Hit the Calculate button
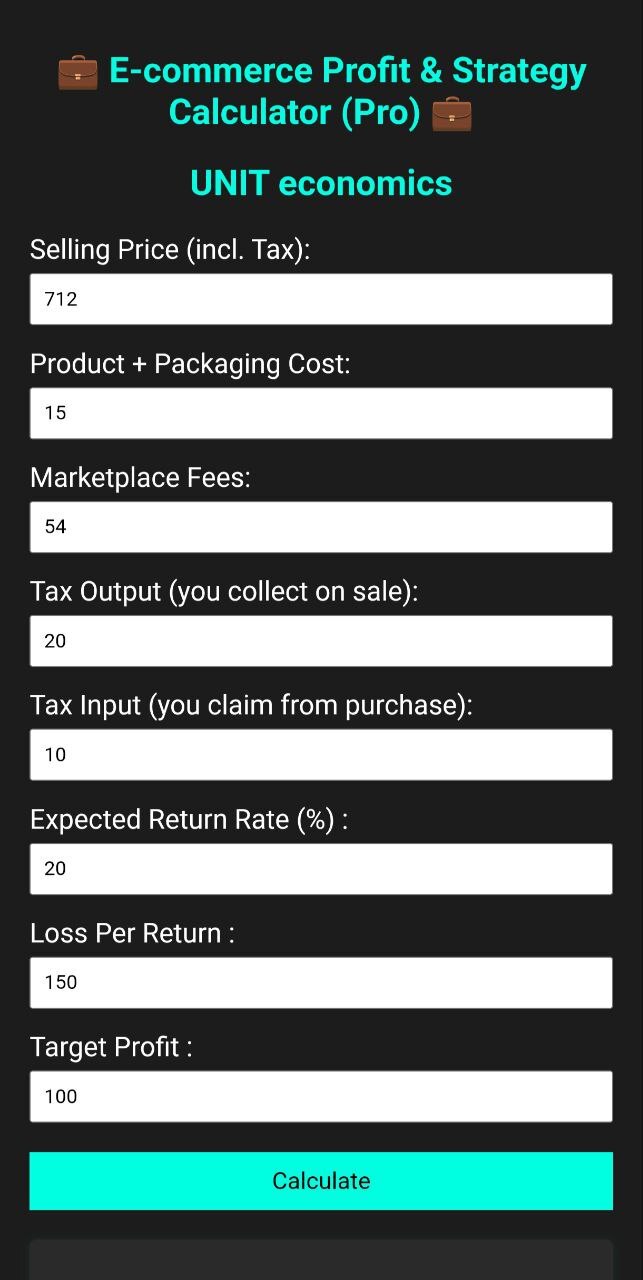 [x=321, y=1181]
